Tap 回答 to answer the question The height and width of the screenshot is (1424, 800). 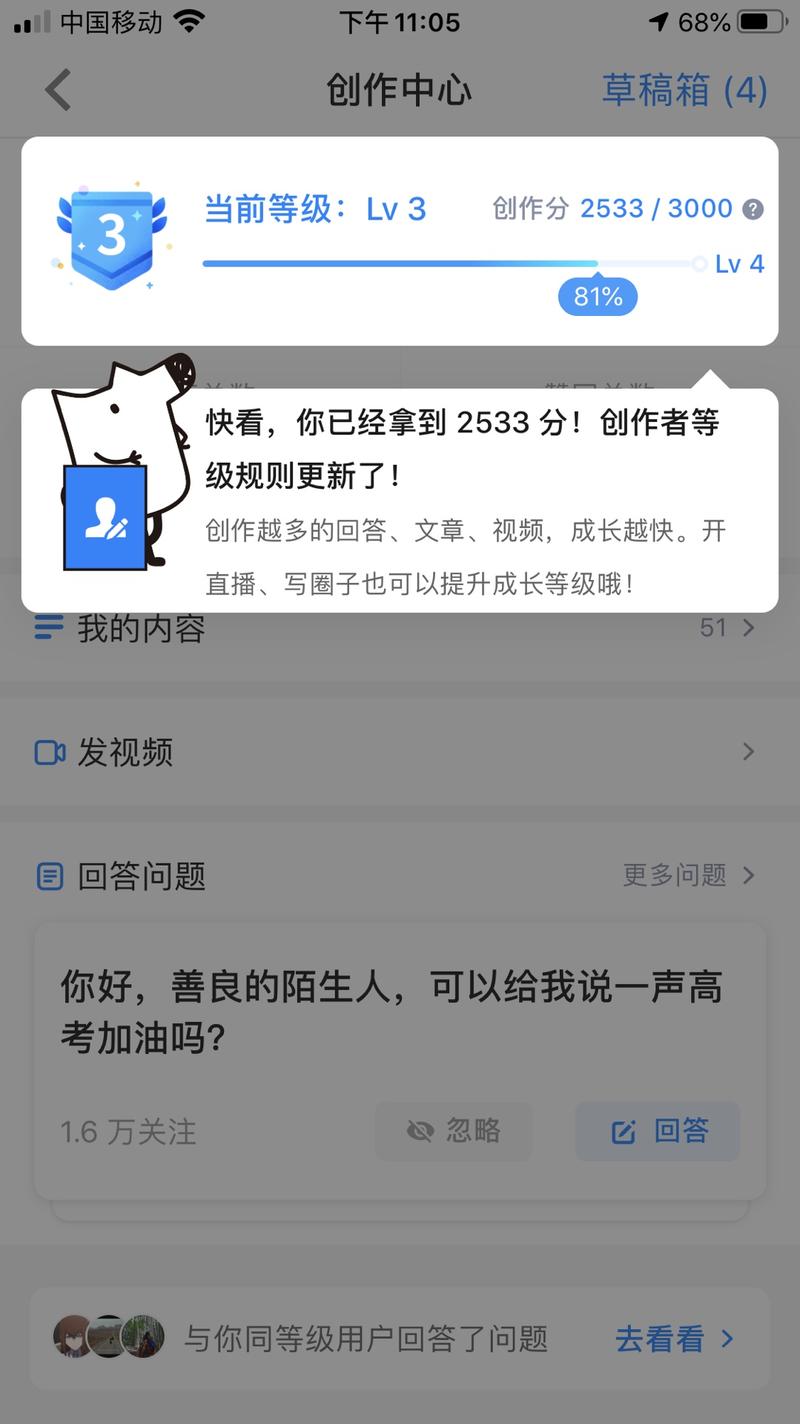pos(657,1131)
